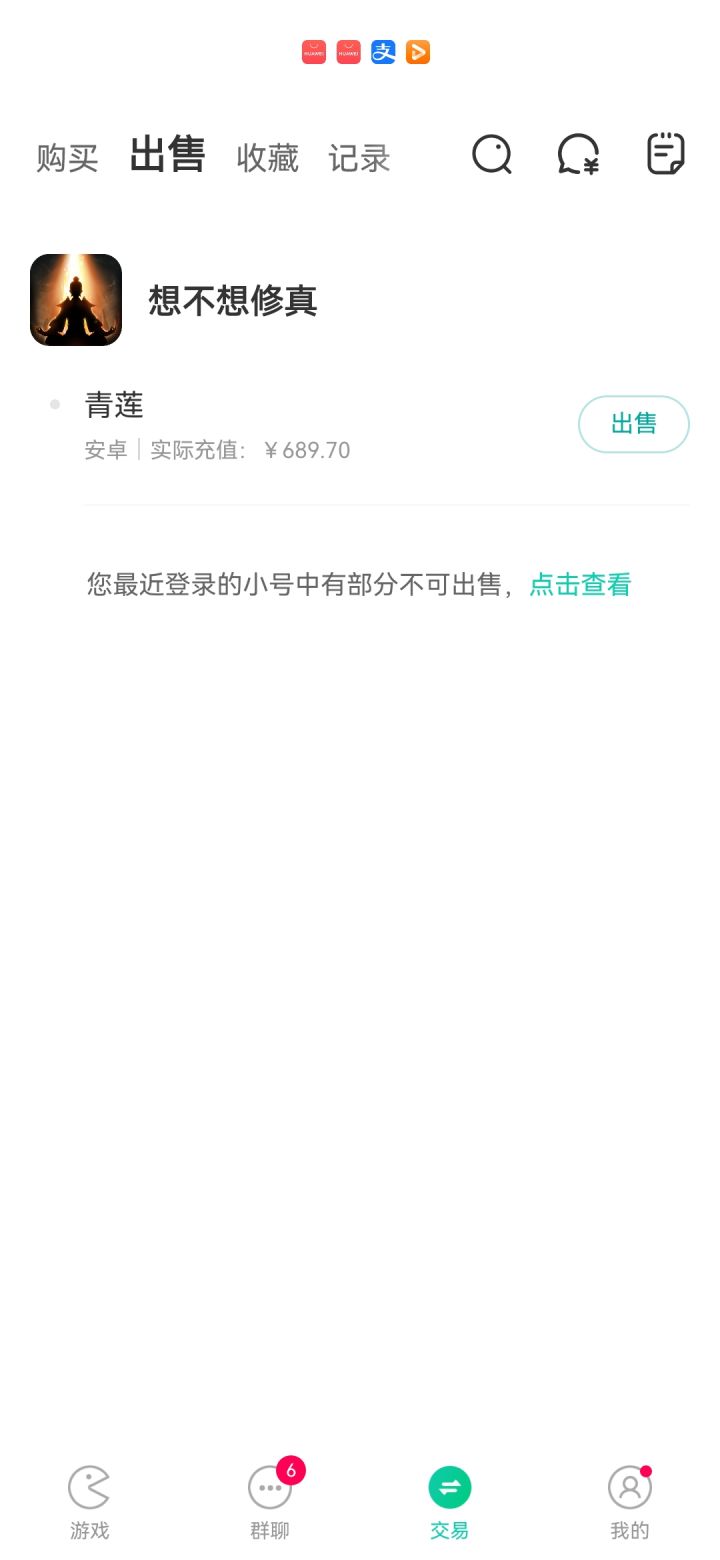
Task: Select the grey dot beside 青莲
Action: tap(54, 404)
